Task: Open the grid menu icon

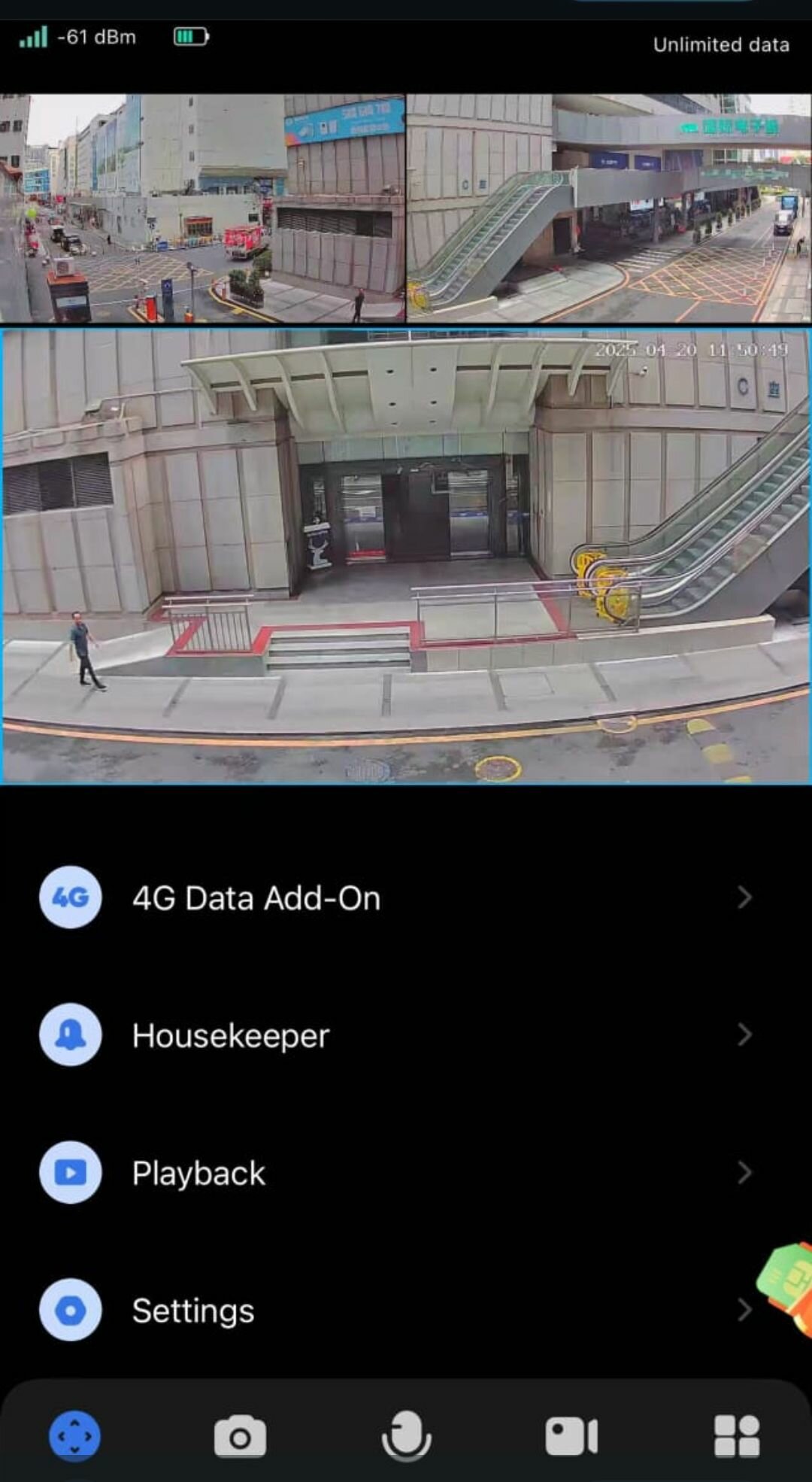Action: click(x=736, y=1436)
